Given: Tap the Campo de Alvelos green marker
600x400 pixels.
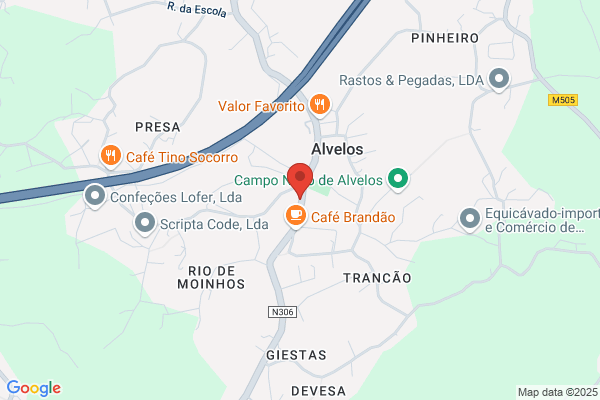Looking at the screenshot, I should click(x=398, y=180).
